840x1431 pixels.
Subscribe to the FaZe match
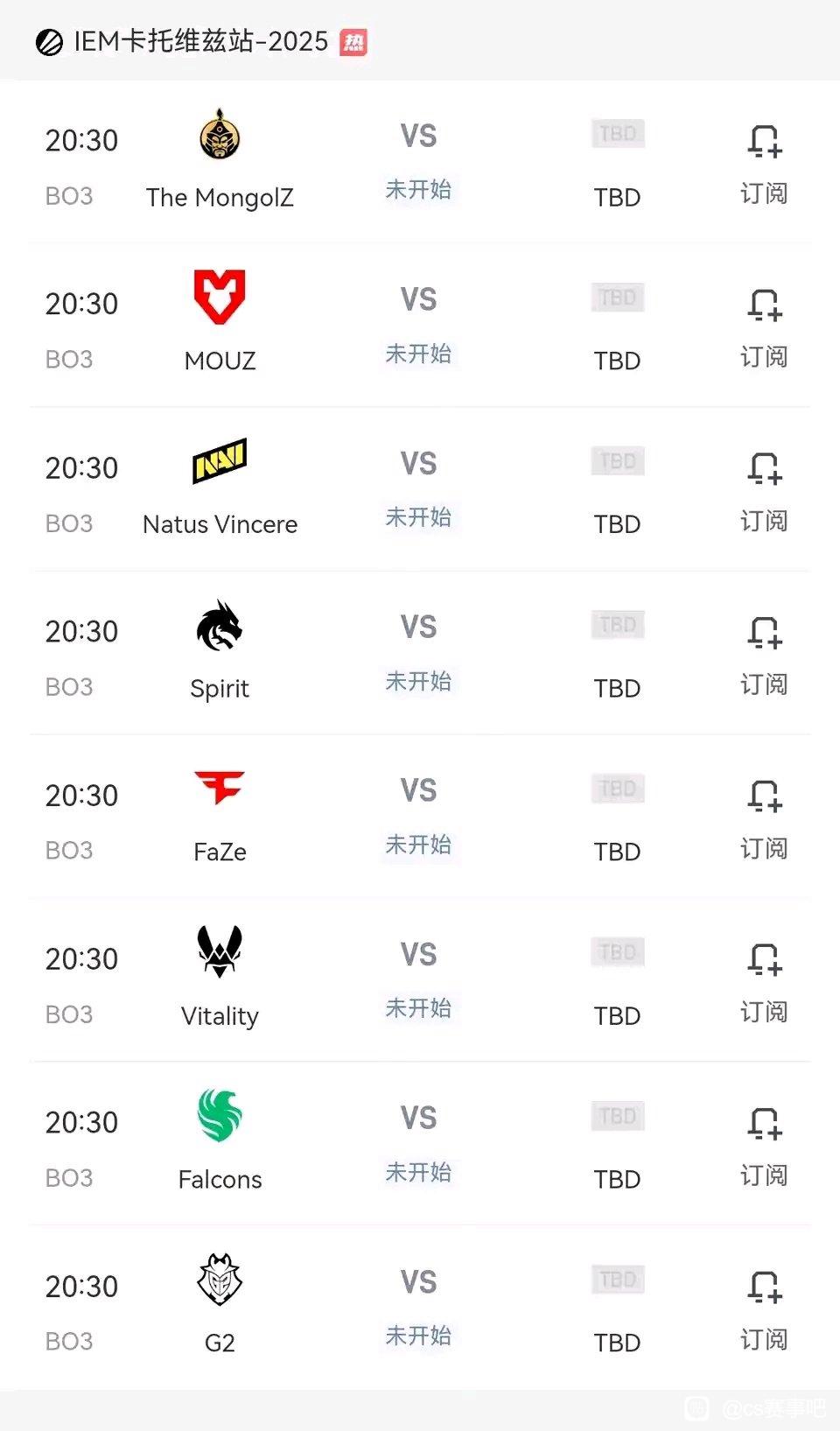[764, 818]
